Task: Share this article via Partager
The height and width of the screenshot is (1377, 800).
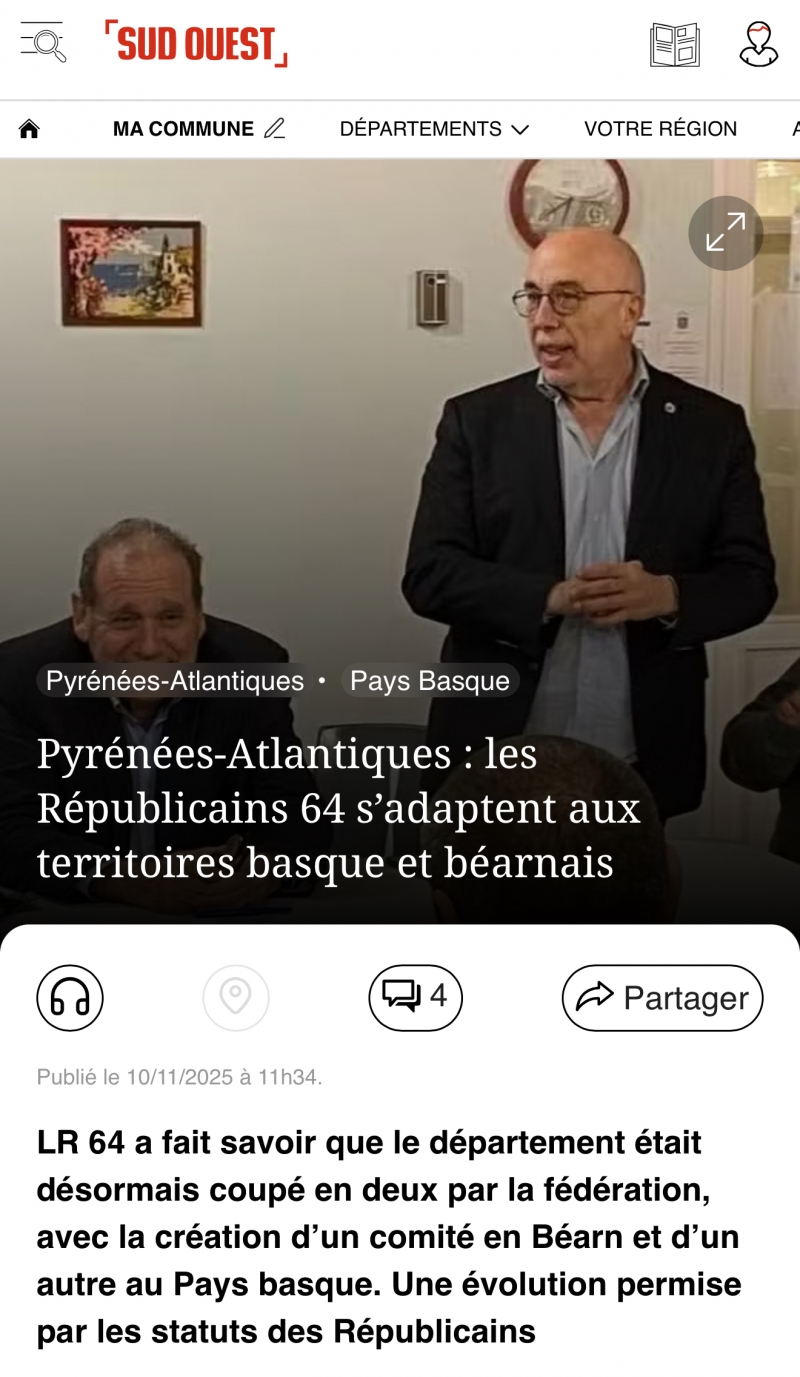Action: click(662, 997)
